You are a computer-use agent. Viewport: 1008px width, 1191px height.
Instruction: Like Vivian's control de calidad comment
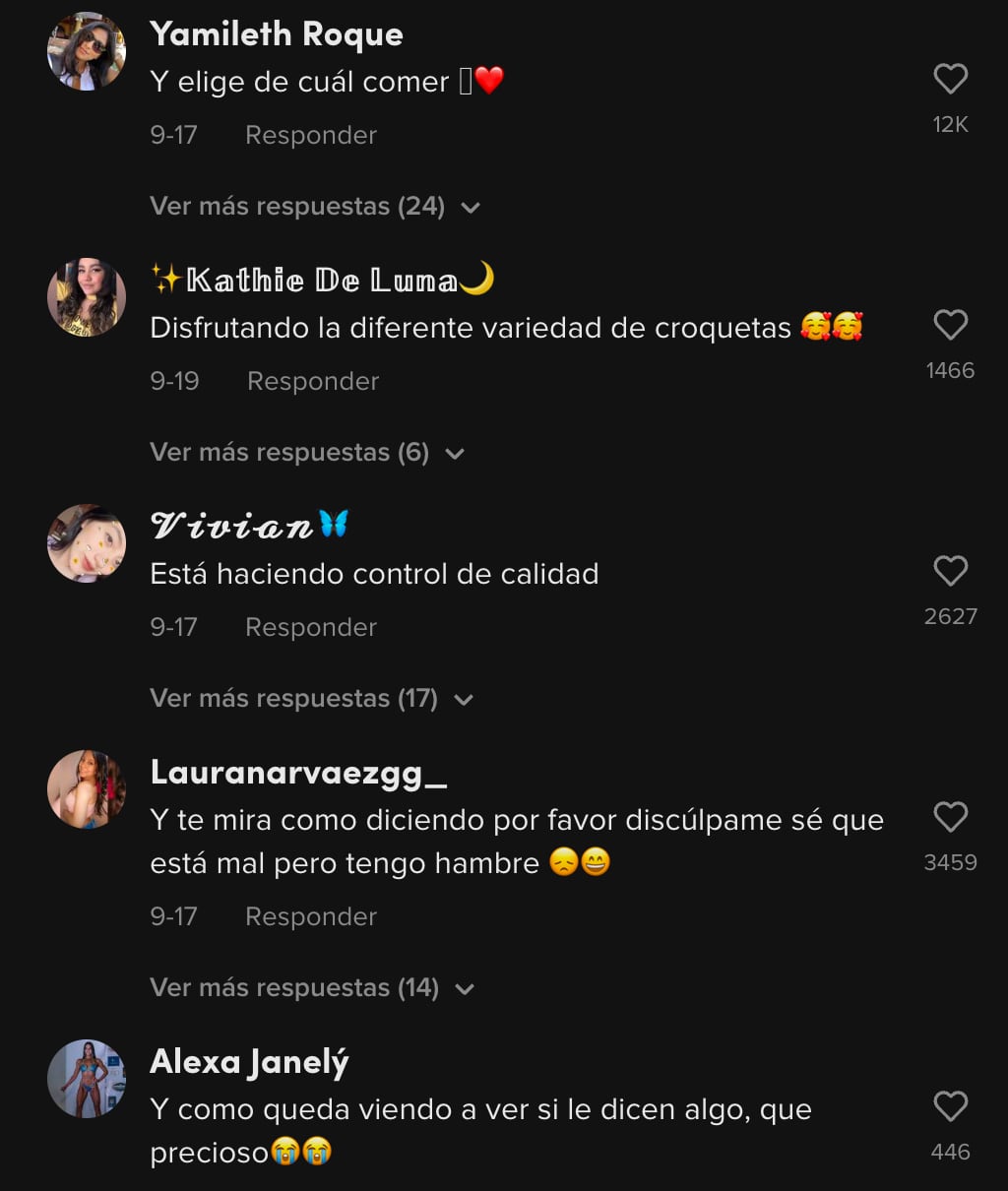click(950, 572)
